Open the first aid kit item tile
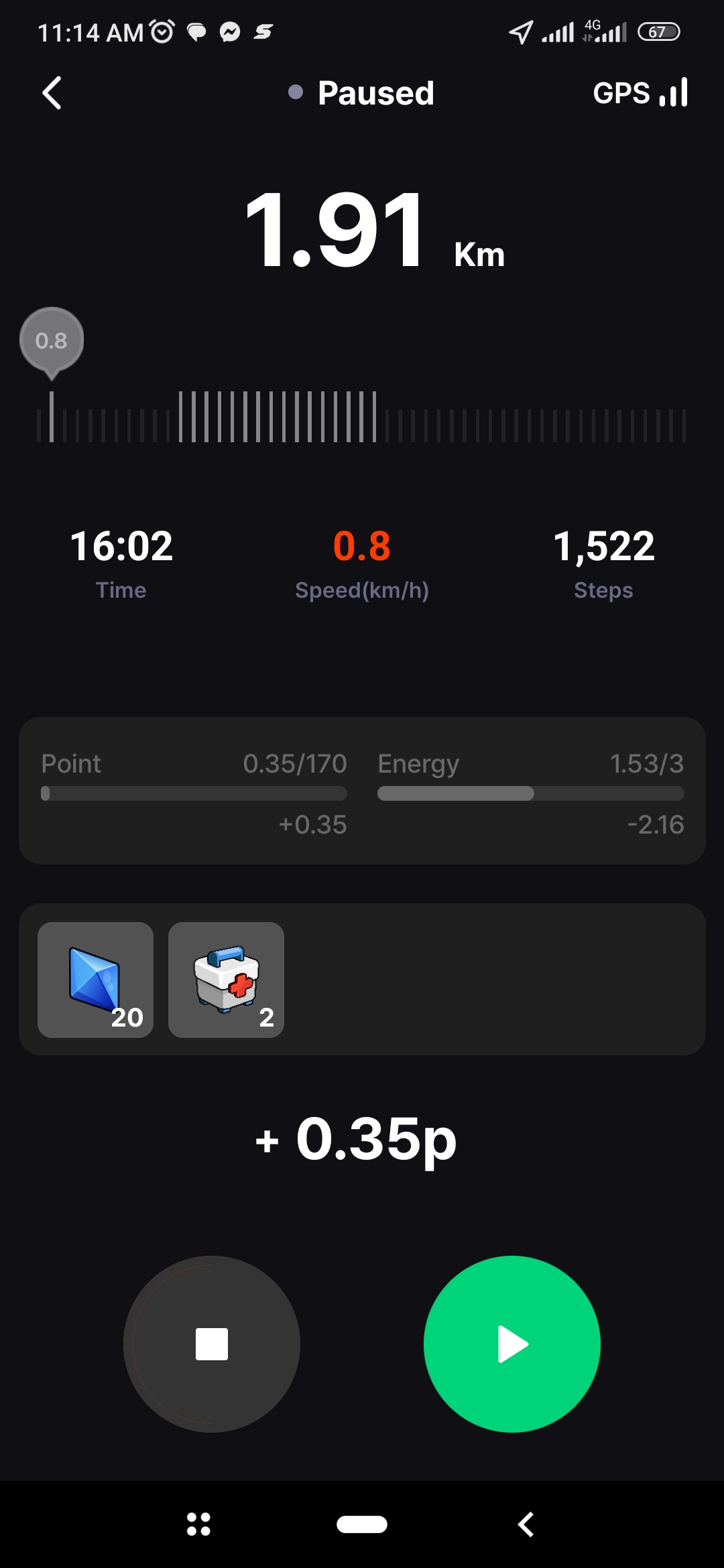This screenshot has width=724, height=1568. [226, 980]
